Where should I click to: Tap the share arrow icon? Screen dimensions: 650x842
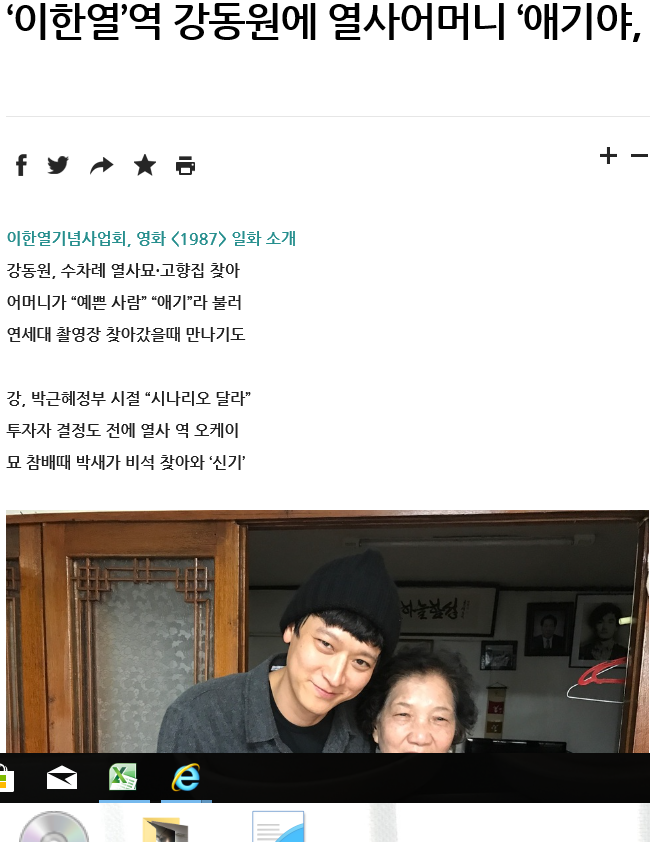[x=101, y=166]
